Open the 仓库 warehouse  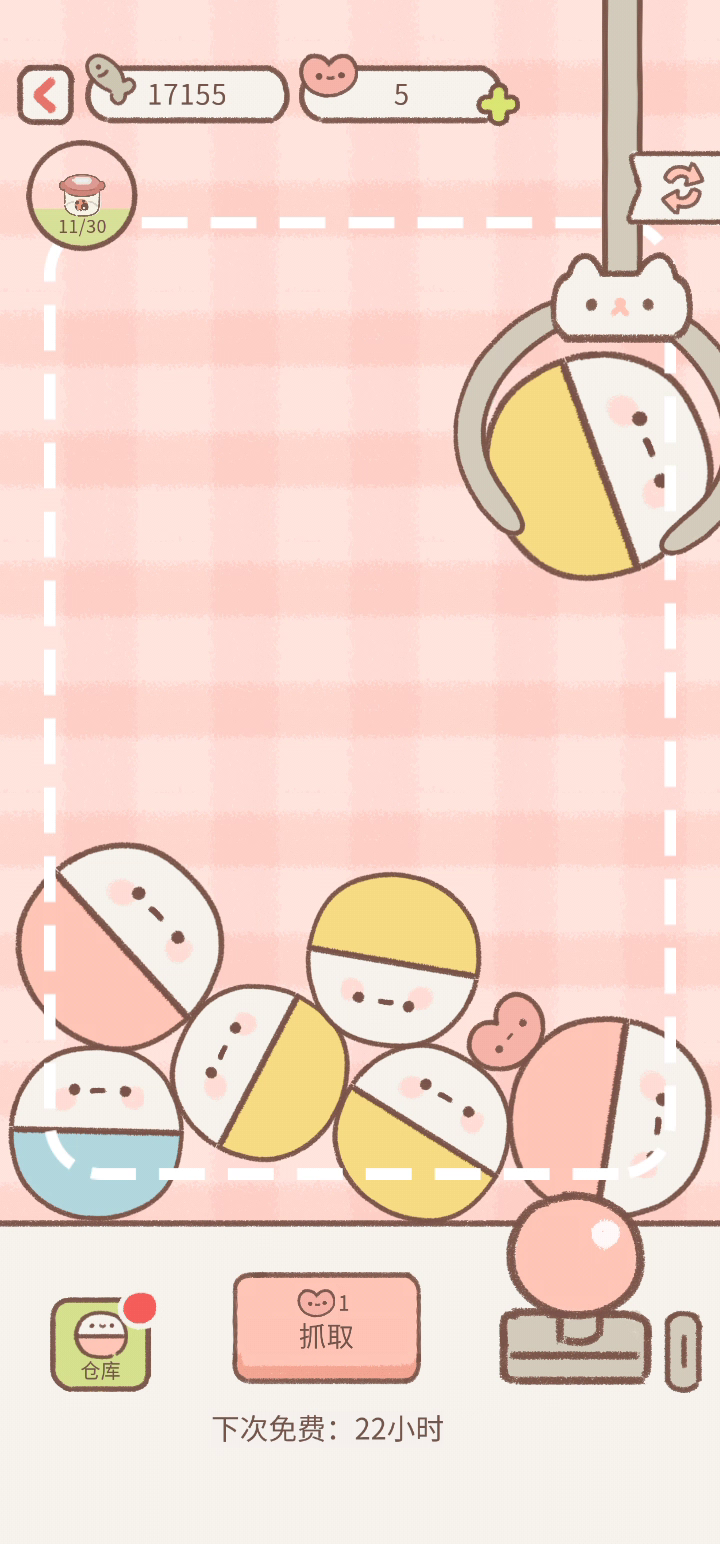101,1344
